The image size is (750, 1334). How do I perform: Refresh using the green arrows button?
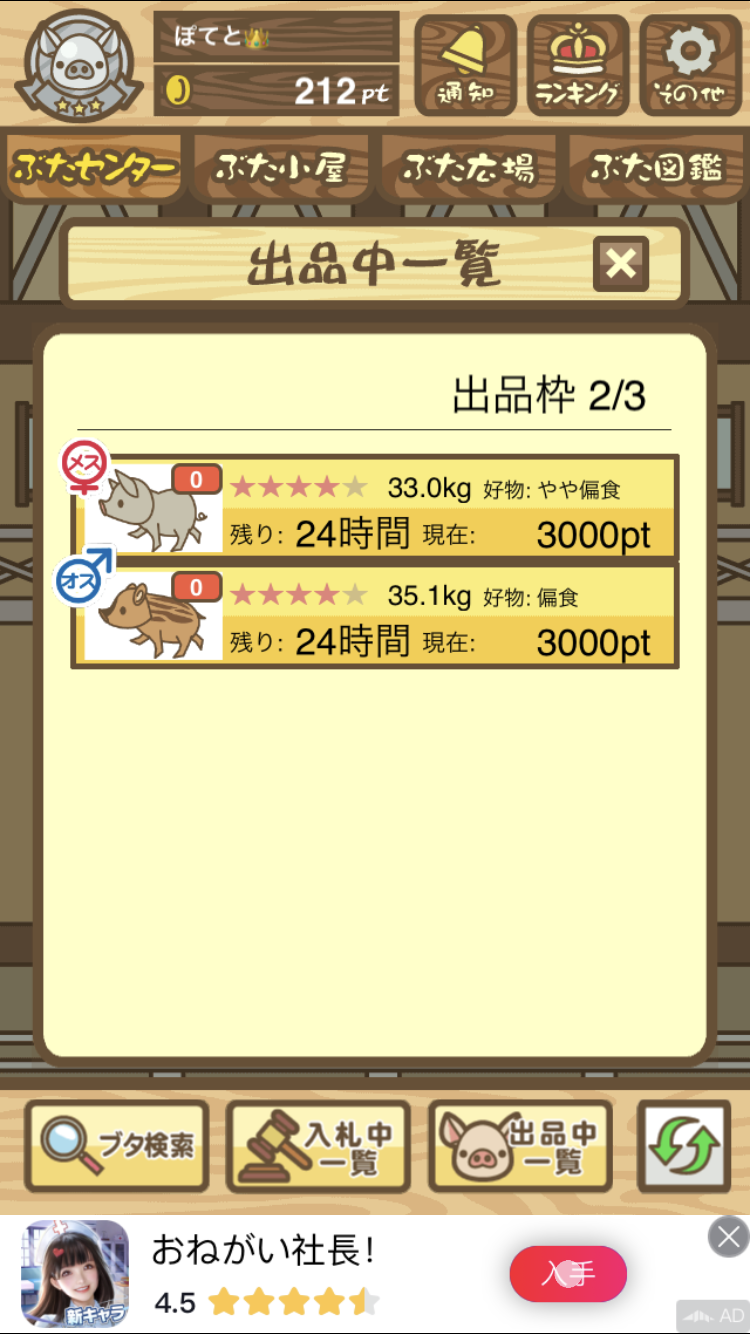pyautogui.click(x=684, y=1146)
